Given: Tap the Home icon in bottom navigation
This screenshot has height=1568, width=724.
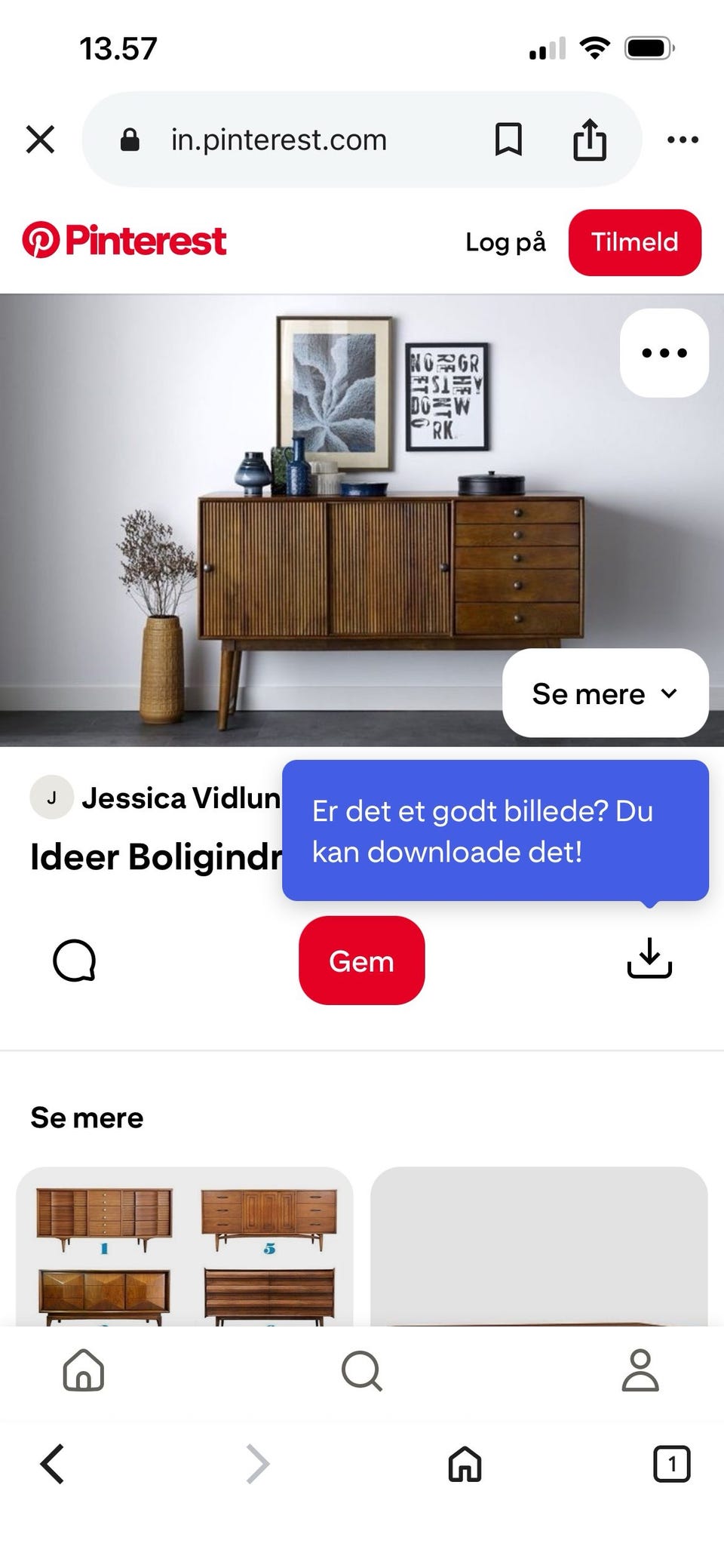Looking at the screenshot, I should point(84,1373).
